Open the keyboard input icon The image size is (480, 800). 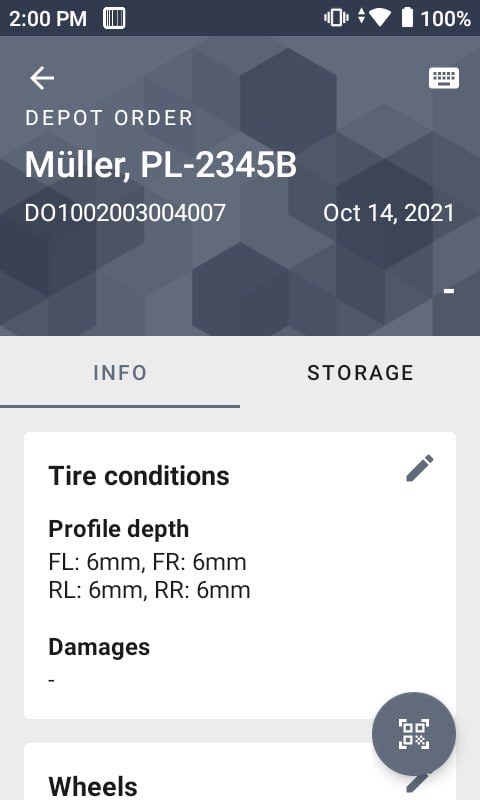[443, 78]
